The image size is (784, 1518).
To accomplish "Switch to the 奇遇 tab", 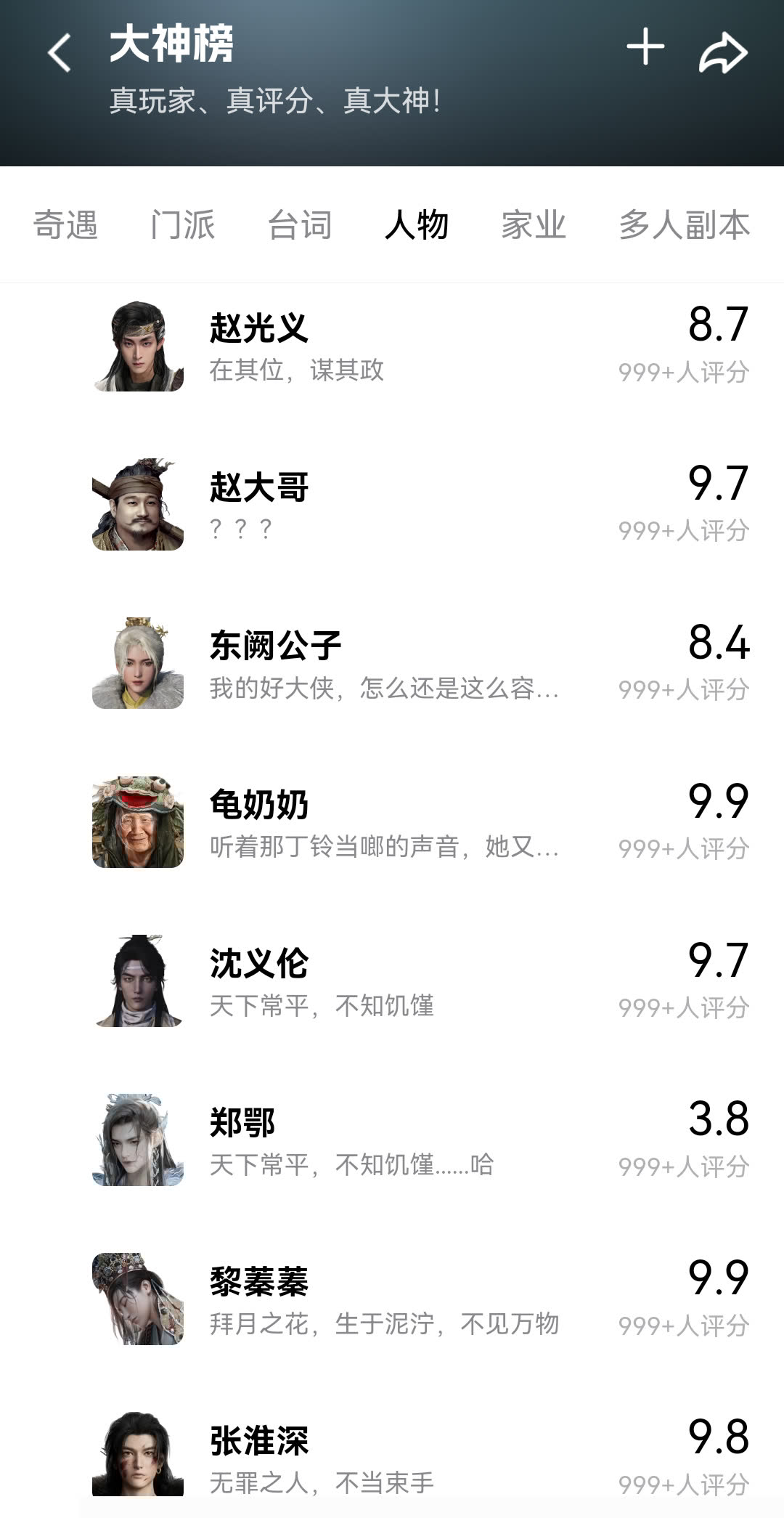I will click(65, 224).
